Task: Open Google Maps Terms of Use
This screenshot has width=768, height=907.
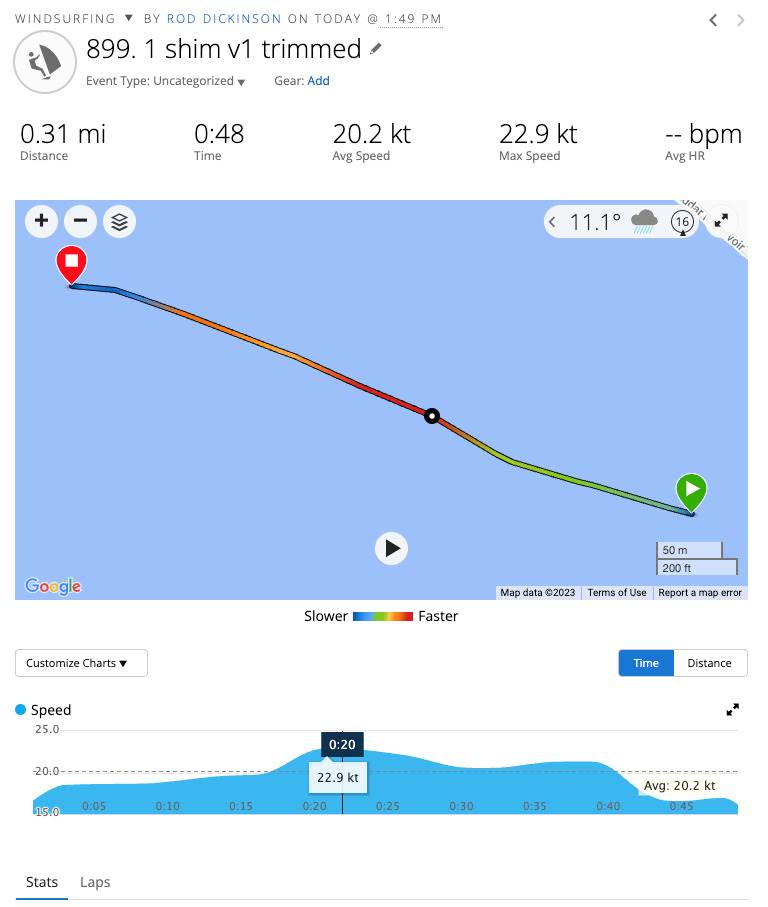Action: (616, 593)
